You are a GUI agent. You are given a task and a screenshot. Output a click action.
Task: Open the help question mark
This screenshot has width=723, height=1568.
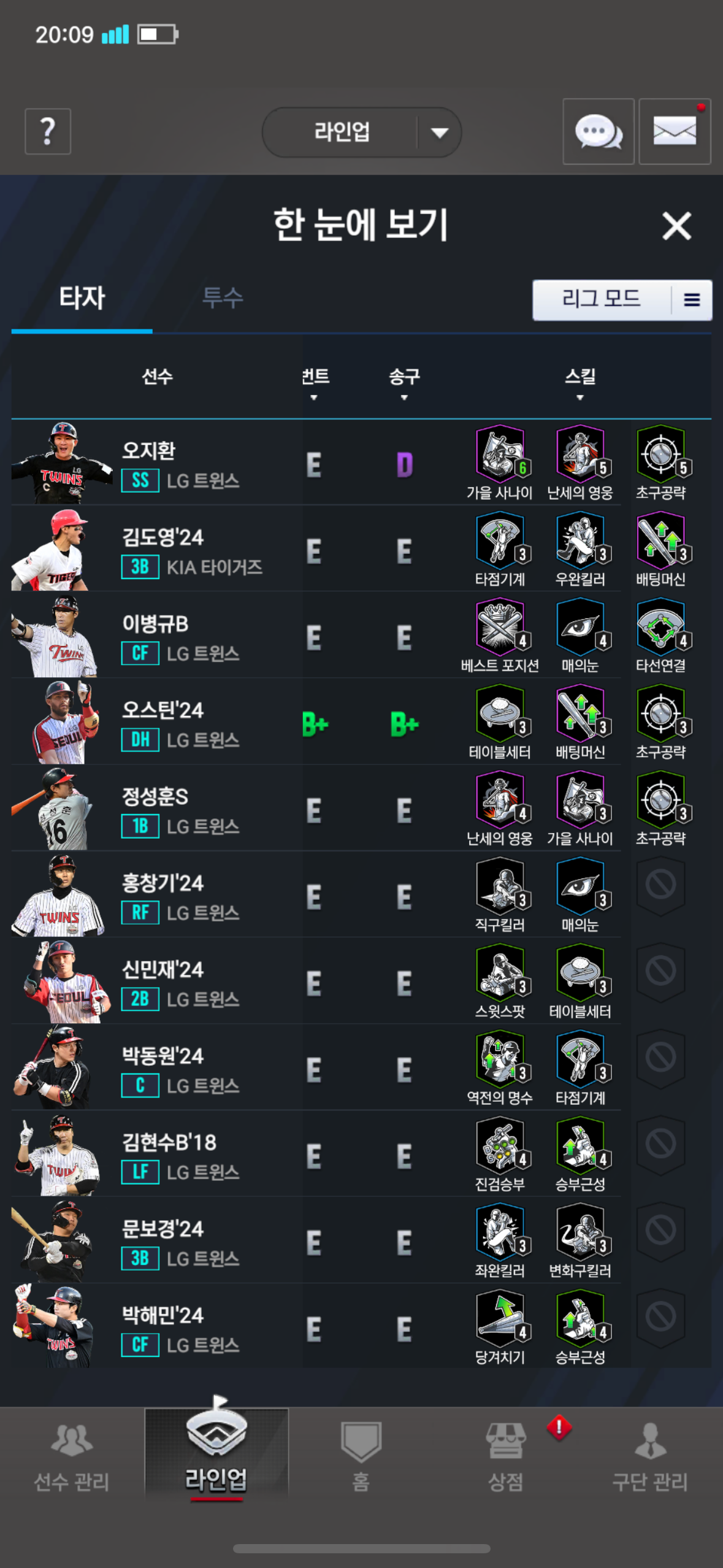click(48, 131)
